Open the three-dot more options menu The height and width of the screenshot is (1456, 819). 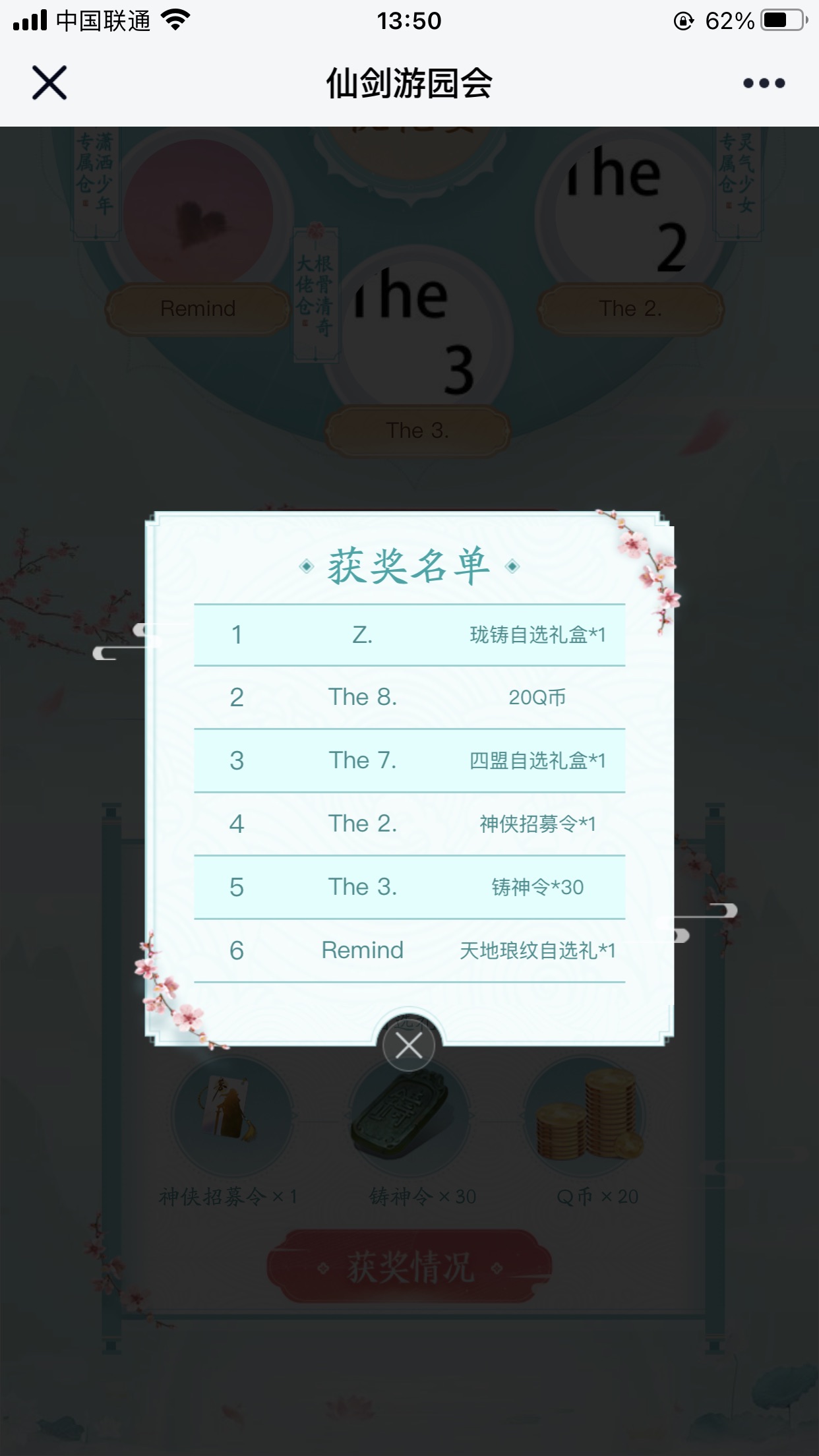[x=764, y=83]
